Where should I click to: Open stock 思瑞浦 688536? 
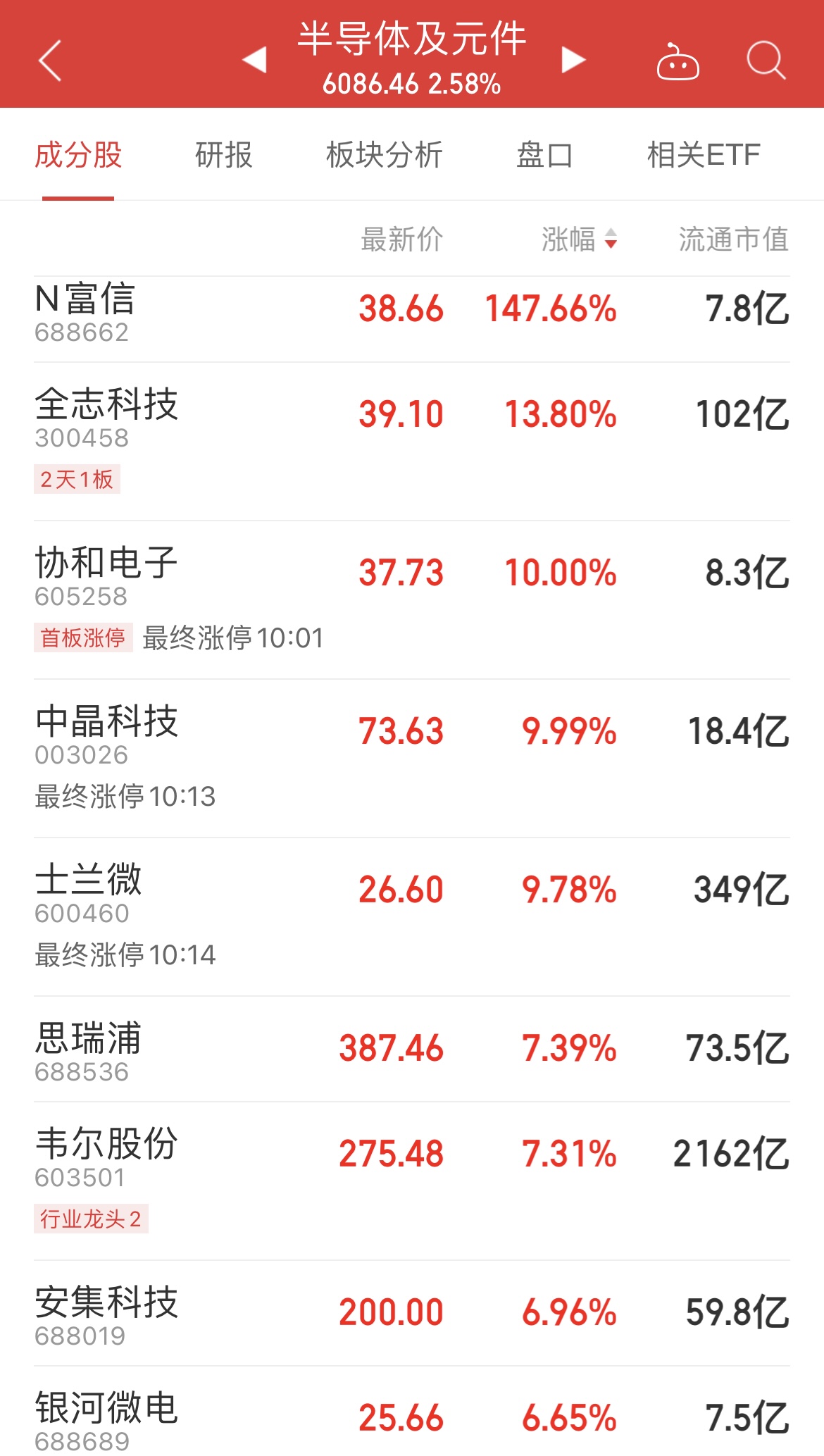click(412, 1050)
